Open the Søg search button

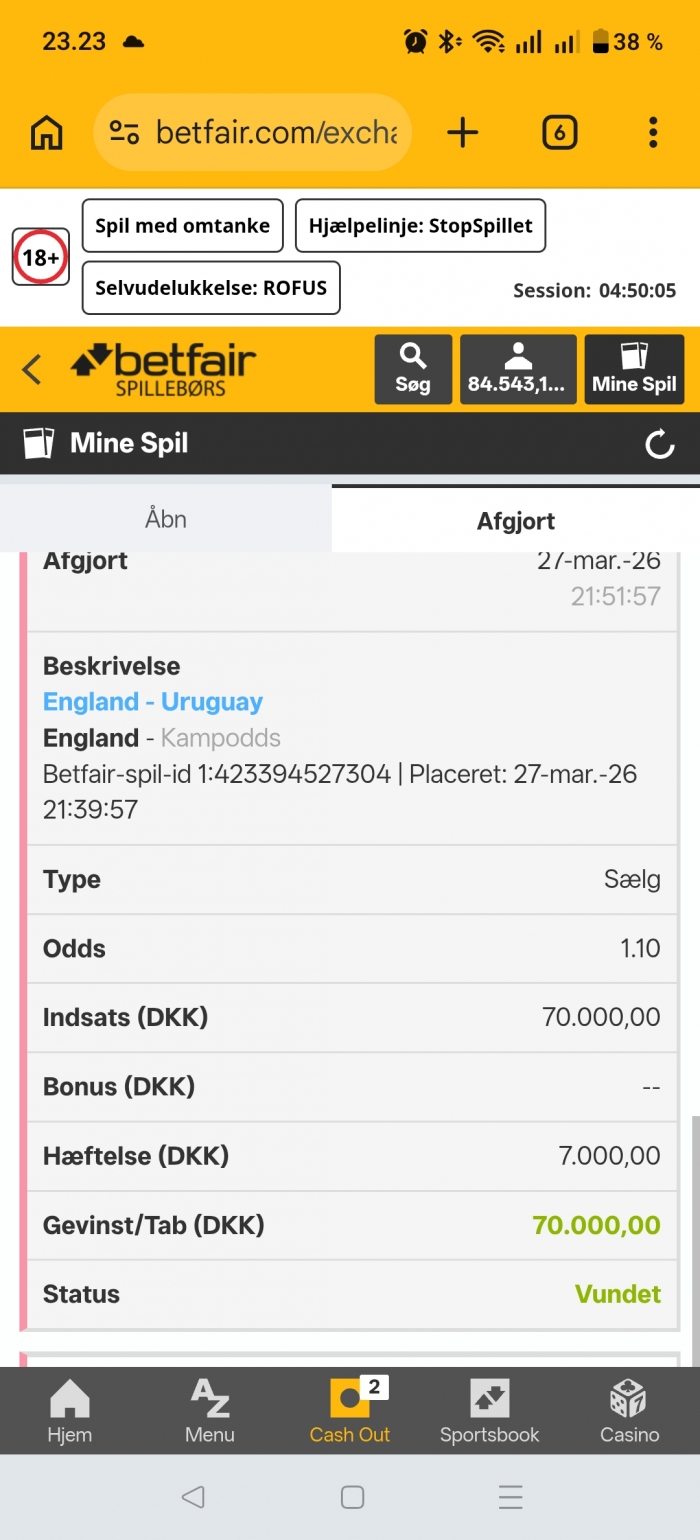tap(413, 369)
